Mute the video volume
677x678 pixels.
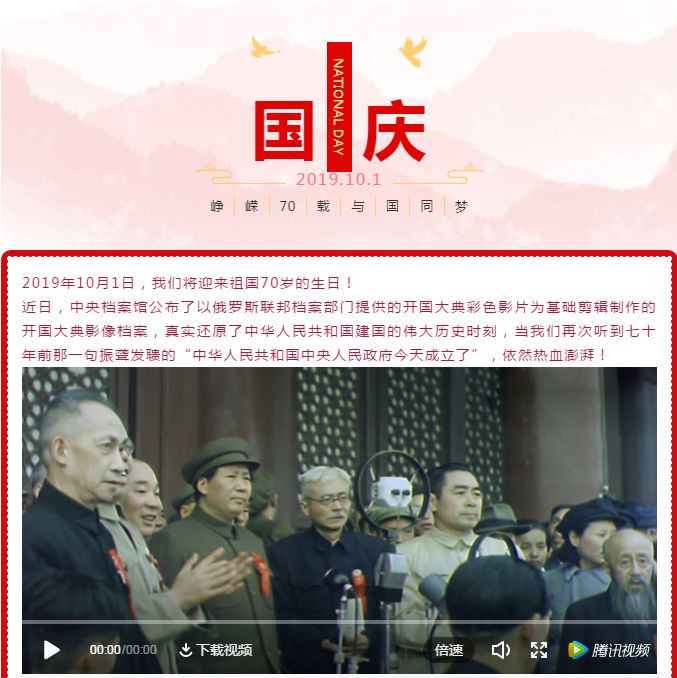pyautogui.click(x=501, y=650)
